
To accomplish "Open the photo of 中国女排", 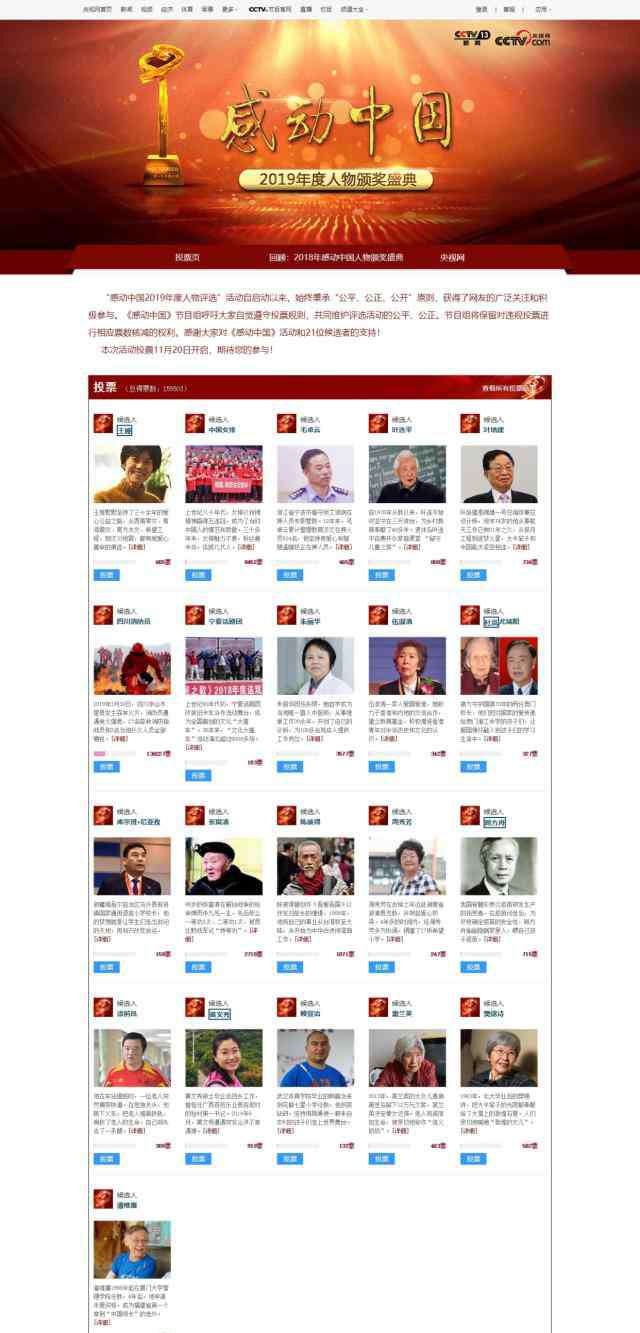I will (224, 474).
